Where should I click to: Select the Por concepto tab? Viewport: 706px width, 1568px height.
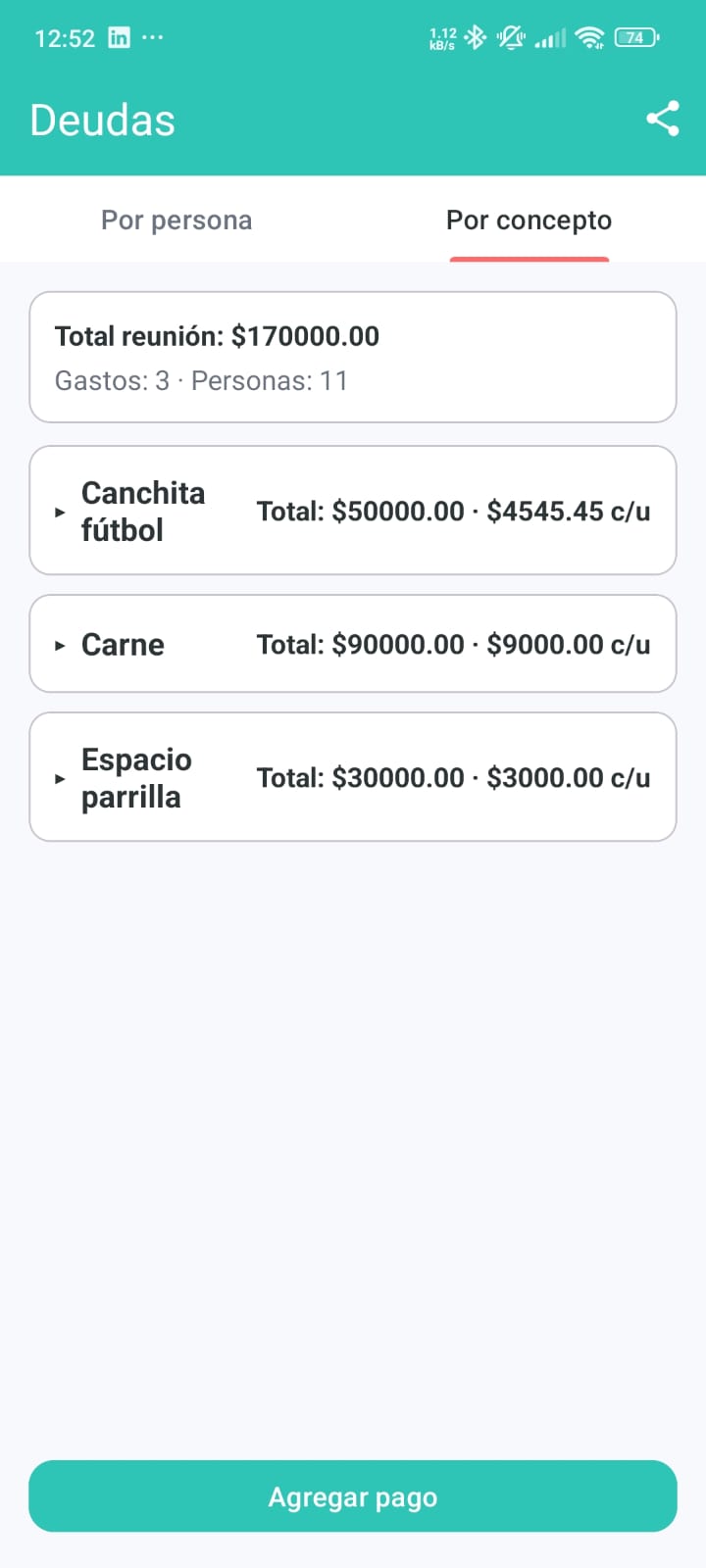coord(529,220)
